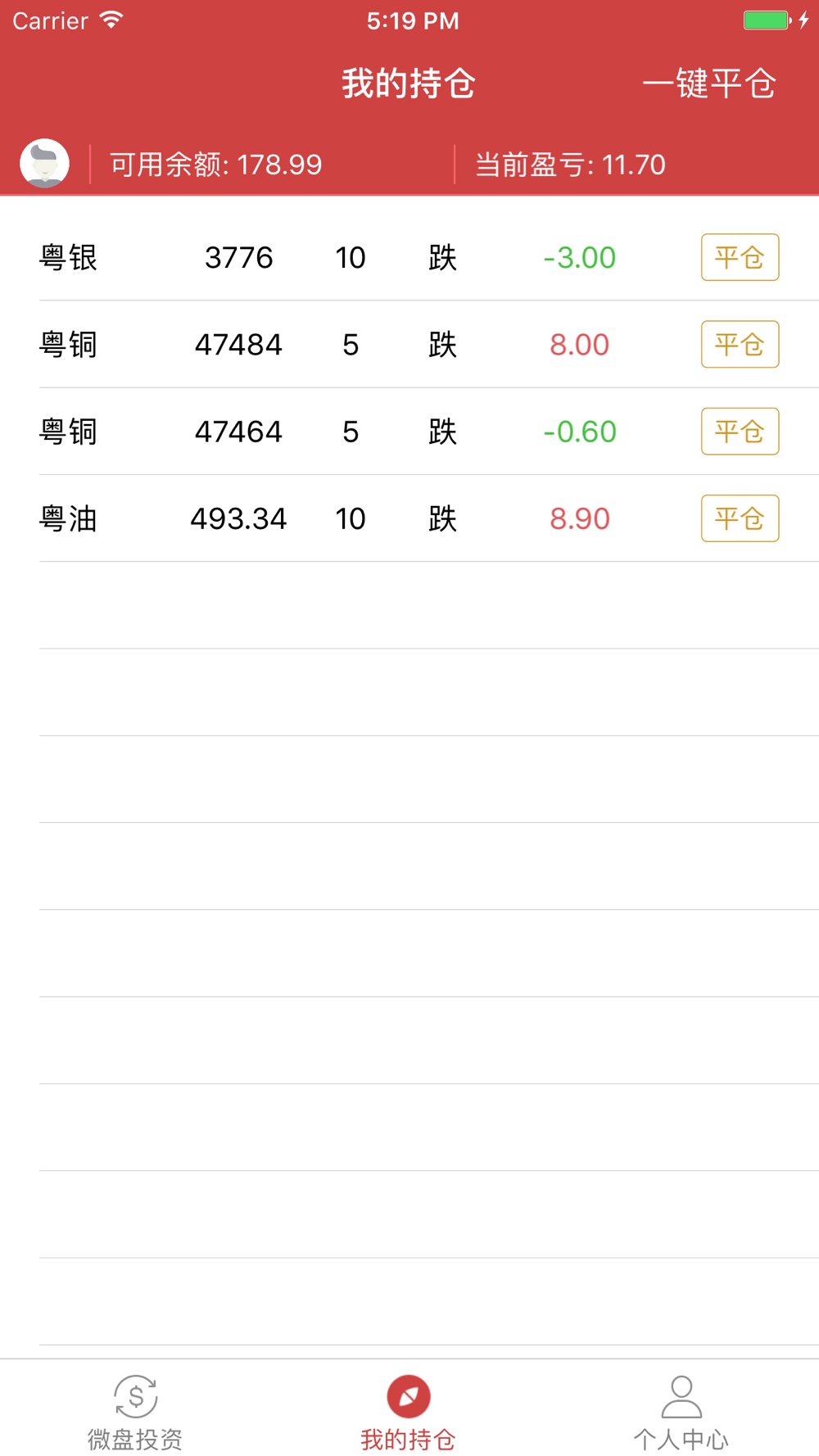819x1456 pixels.
Task: Close the 粤银 3776 position
Action: (739, 257)
